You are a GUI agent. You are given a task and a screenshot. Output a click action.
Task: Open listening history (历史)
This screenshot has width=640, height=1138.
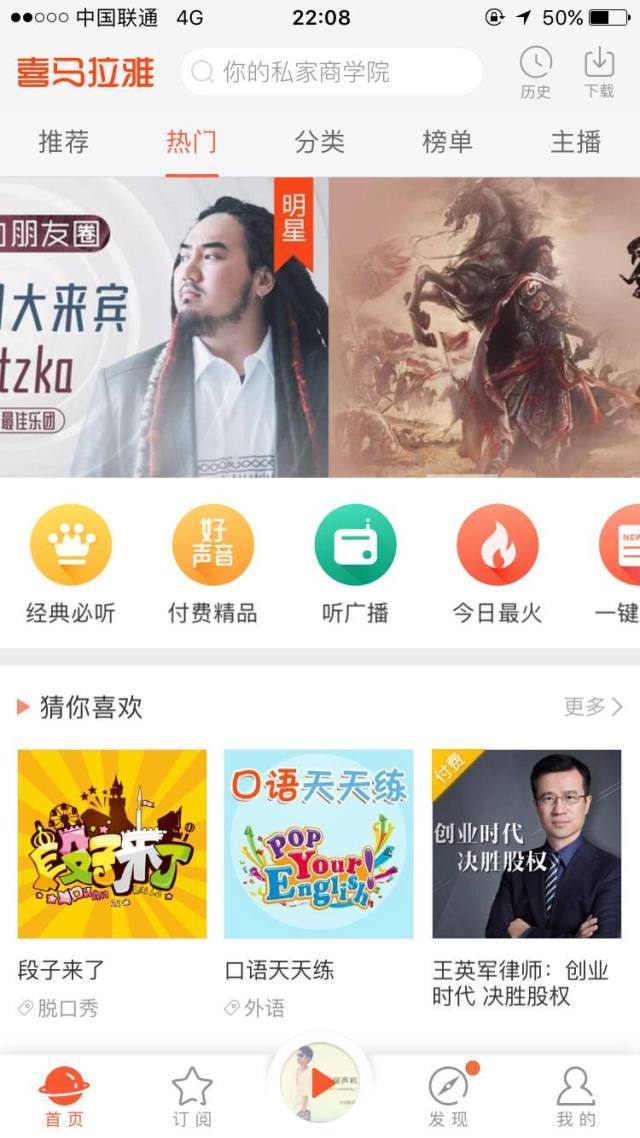535,72
